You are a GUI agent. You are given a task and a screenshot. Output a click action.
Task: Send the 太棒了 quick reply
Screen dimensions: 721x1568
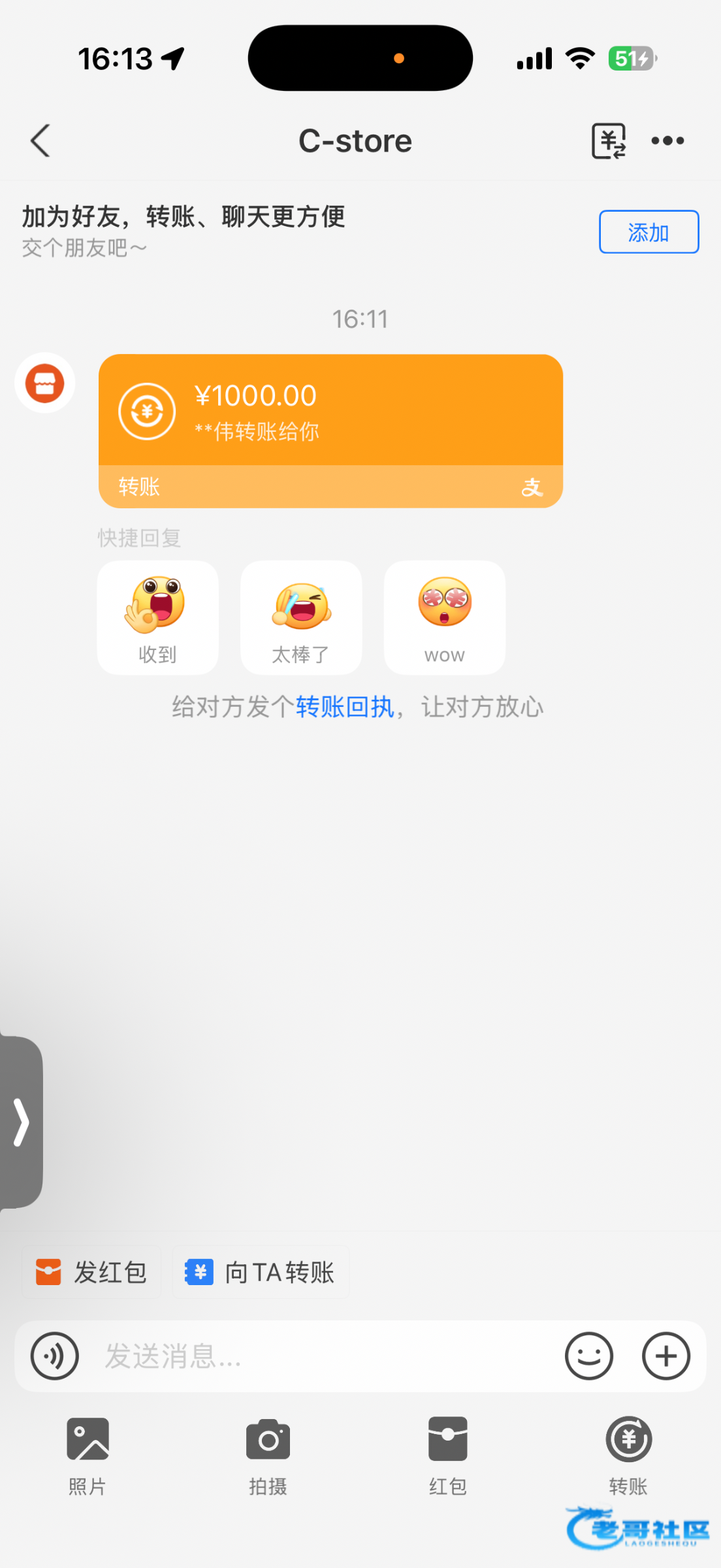tap(301, 617)
